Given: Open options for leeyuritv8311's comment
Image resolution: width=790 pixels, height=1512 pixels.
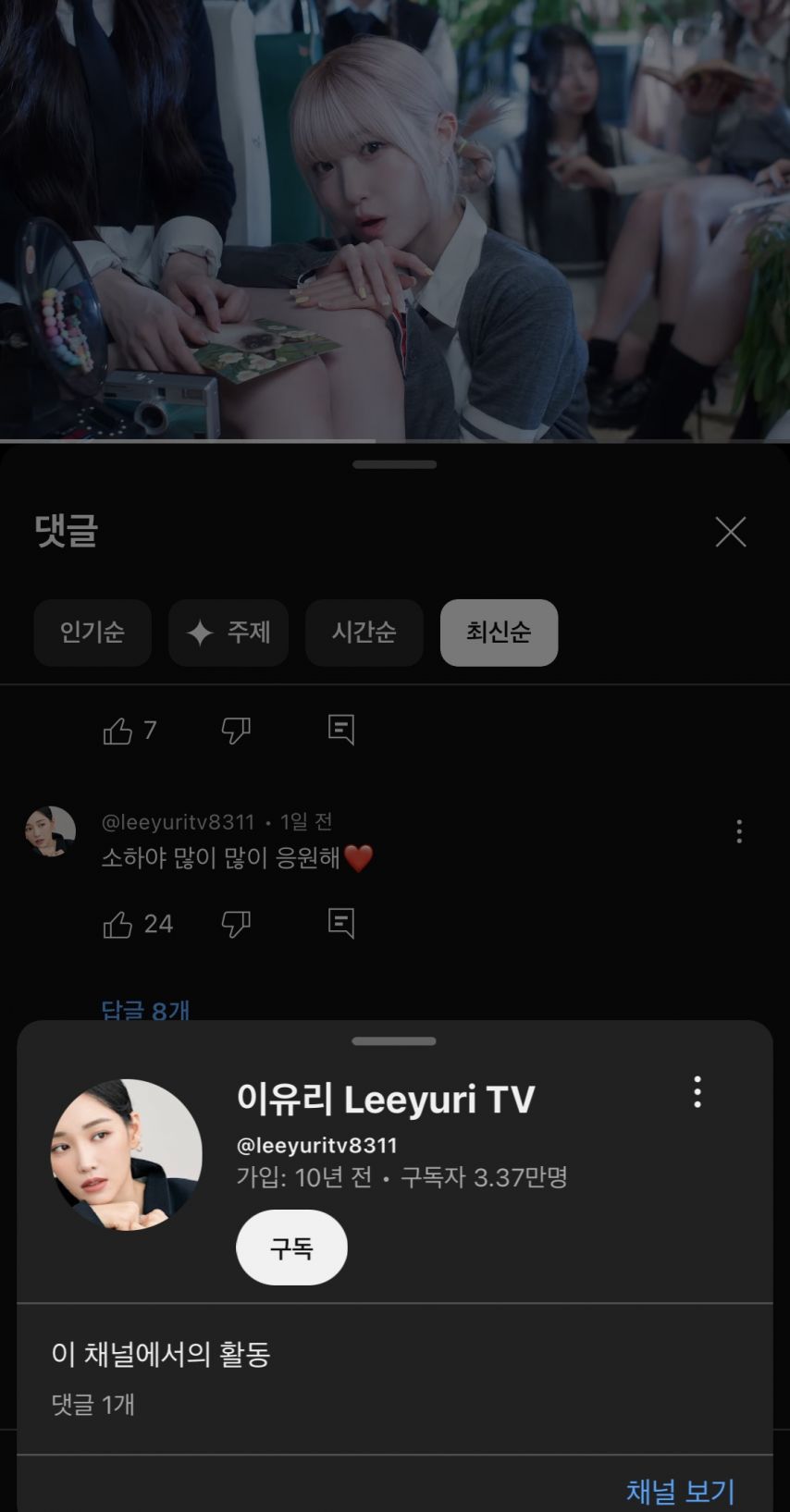Looking at the screenshot, I should click(x=738, y=831).
